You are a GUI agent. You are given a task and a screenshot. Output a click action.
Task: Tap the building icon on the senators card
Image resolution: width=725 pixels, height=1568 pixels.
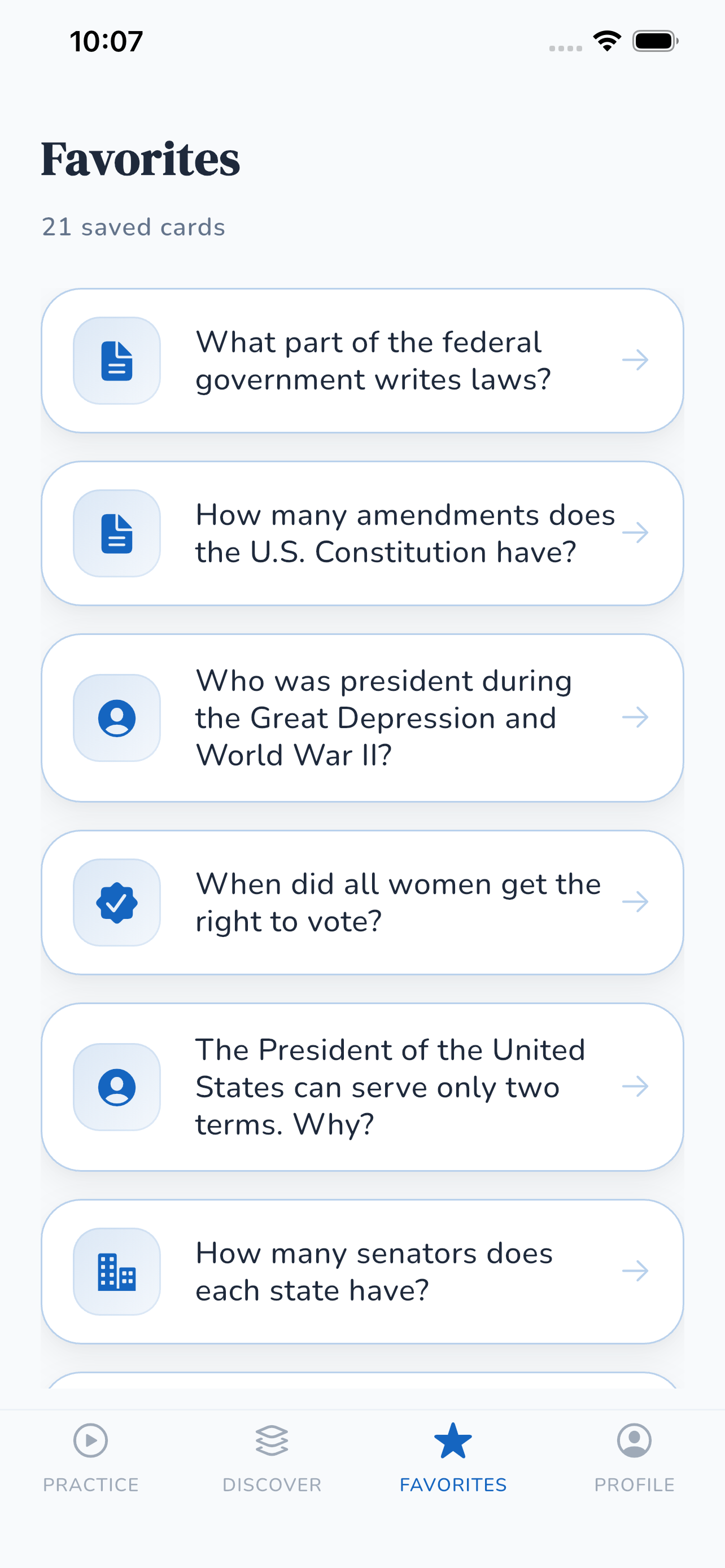point(116,1272)
